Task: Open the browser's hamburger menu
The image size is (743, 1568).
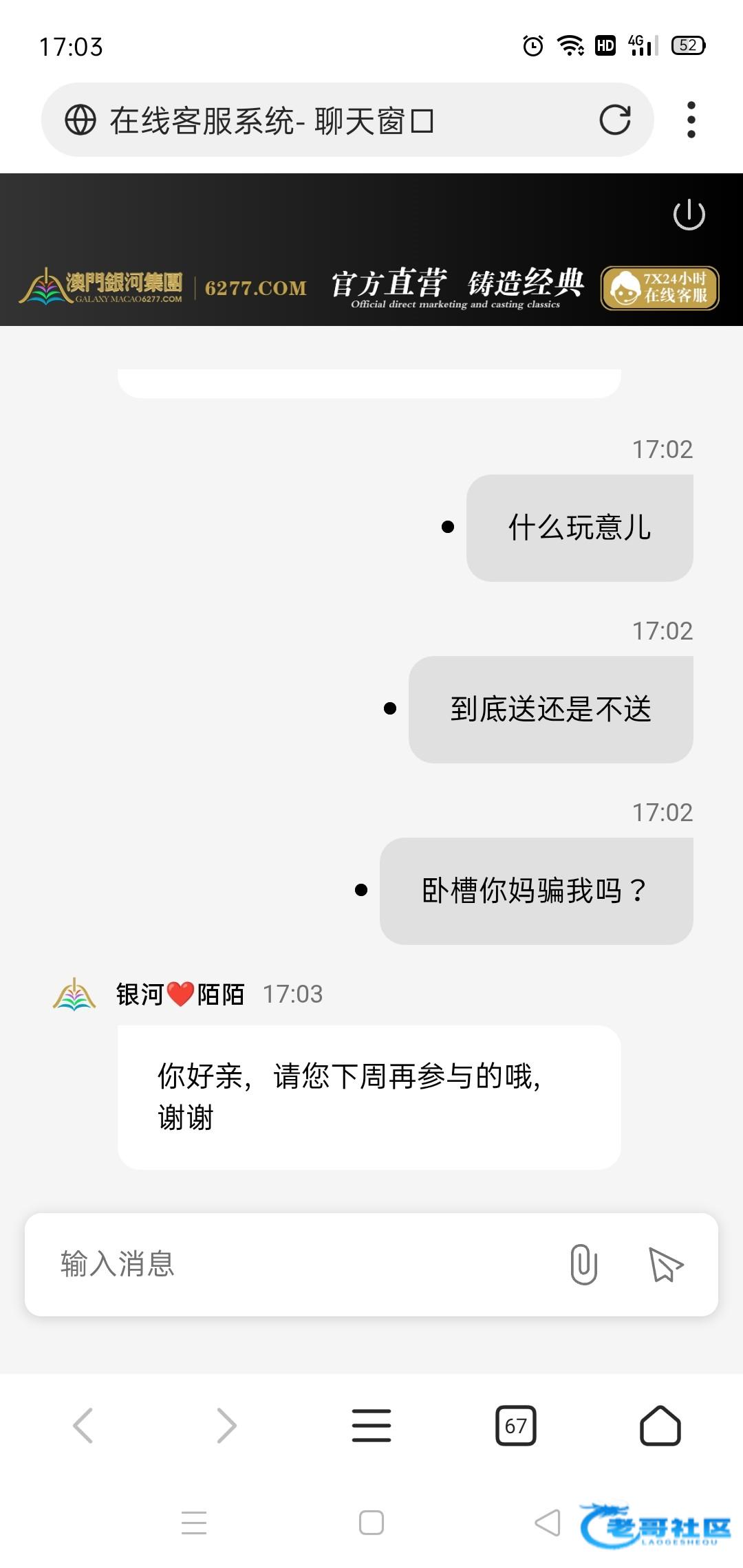Action: coord(371,1425)
